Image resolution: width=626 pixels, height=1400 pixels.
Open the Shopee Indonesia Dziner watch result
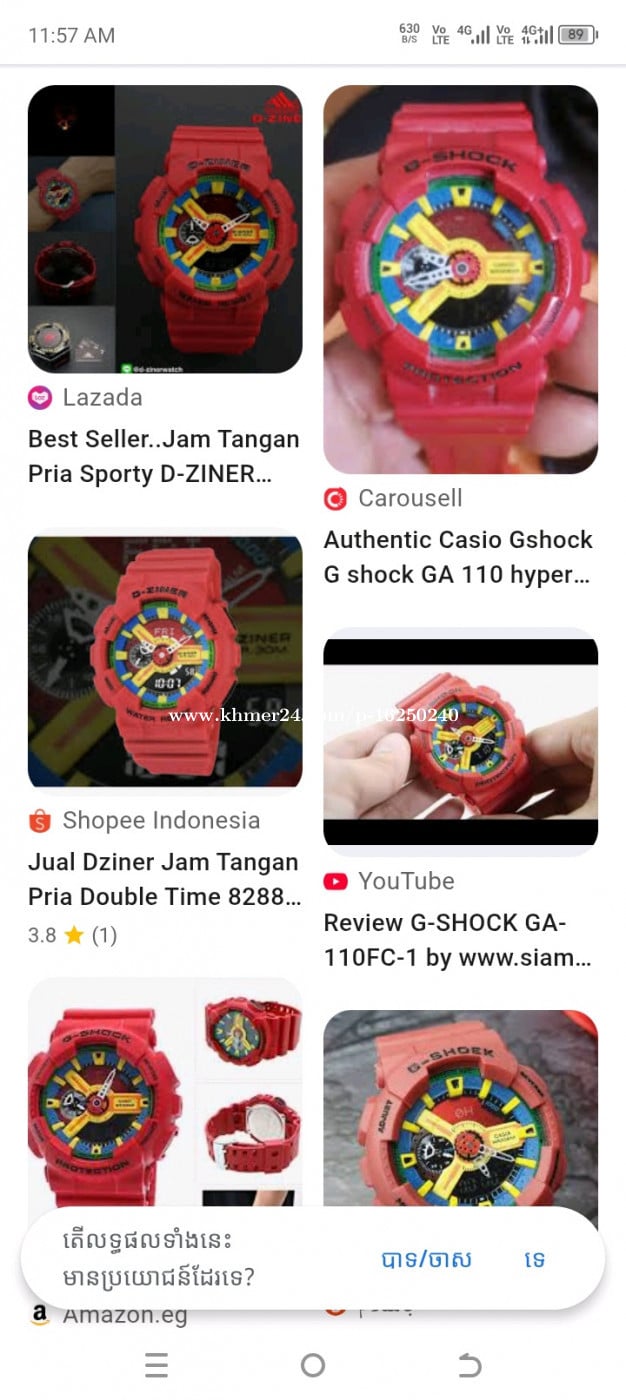click(165, 662)
